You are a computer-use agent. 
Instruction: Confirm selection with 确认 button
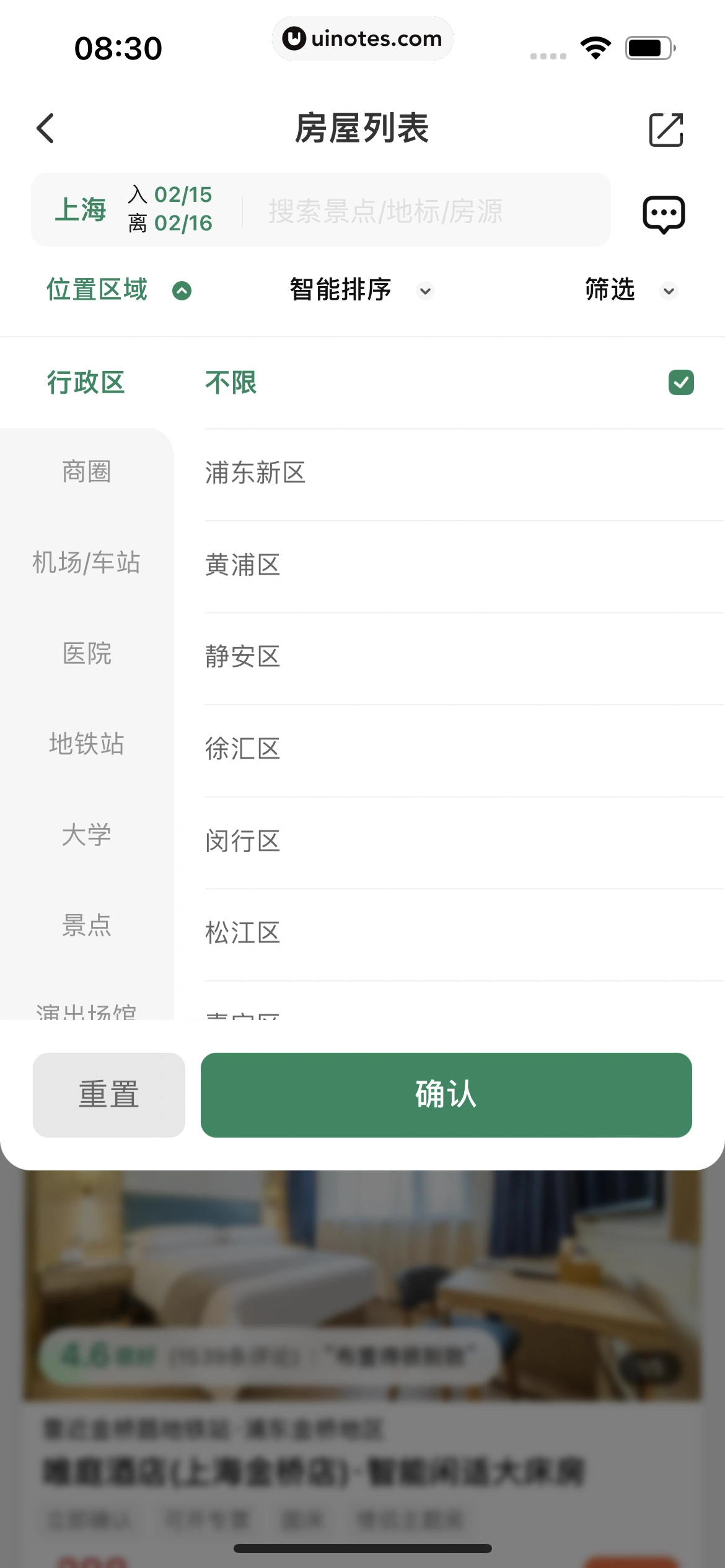(446, 1095)
